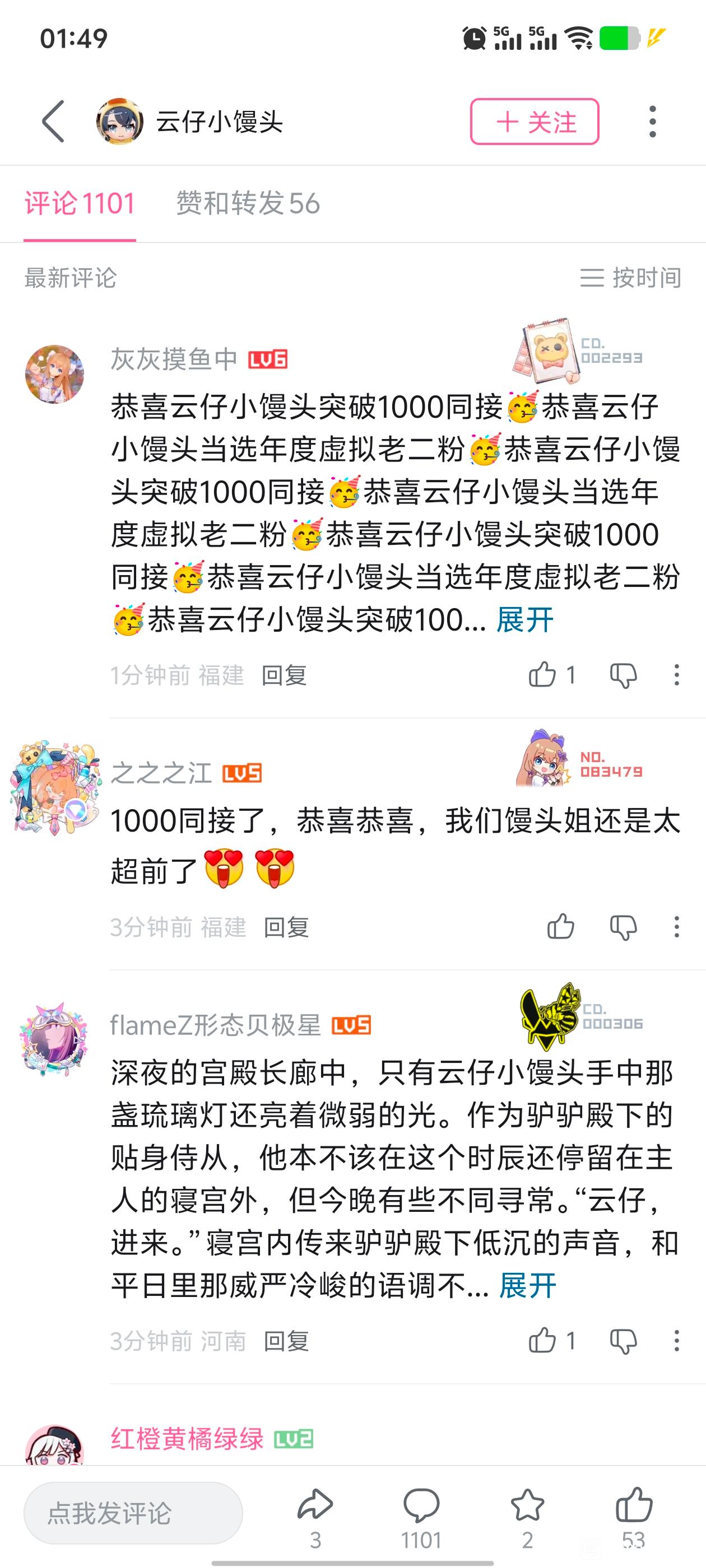Expand 灰灰摸鱼中's long comment with 展开
This screenshot has width=706, height=1568.
tap(524, 620)
